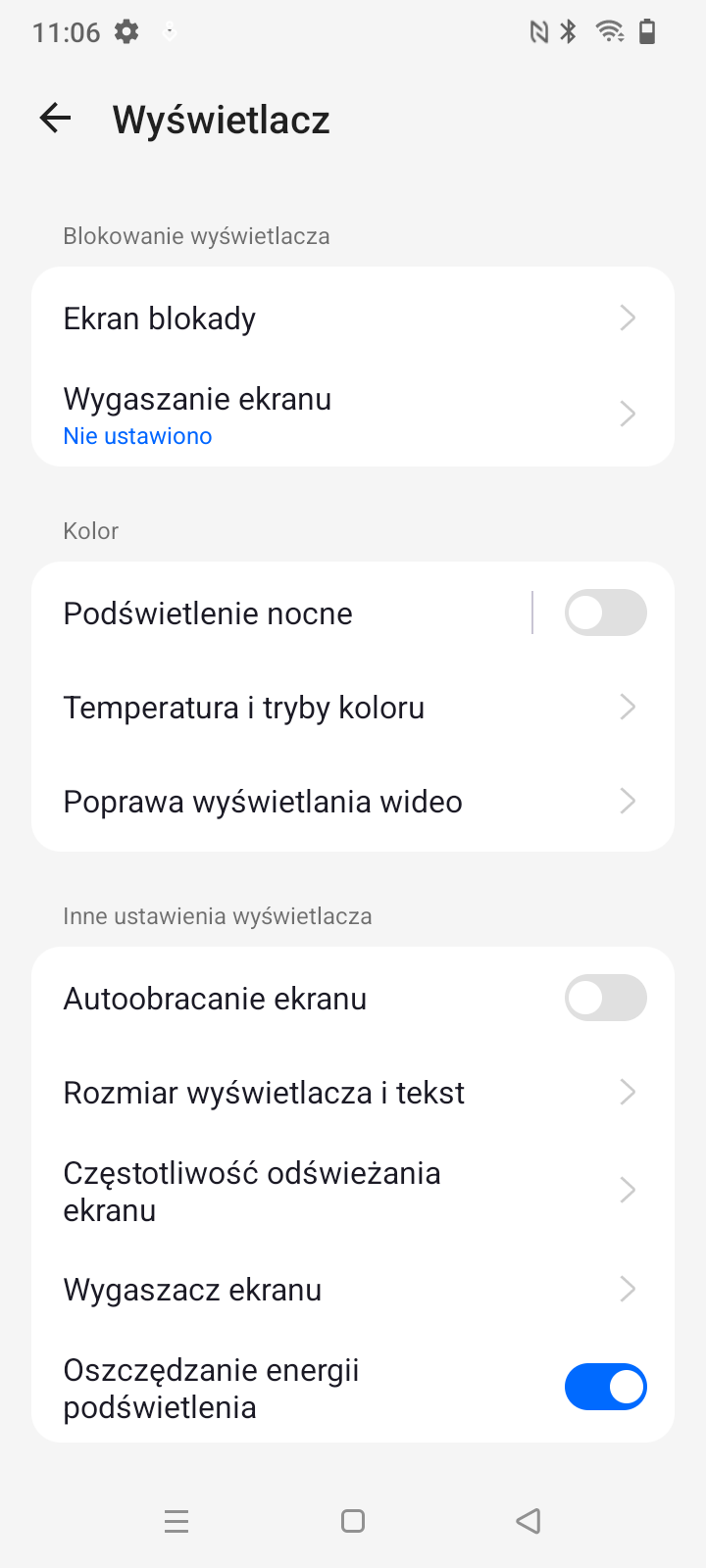The height and width of the screenshot is (1568, 706).
Task: Open Podświetlenie nocne details
Action: coord(281,613)
